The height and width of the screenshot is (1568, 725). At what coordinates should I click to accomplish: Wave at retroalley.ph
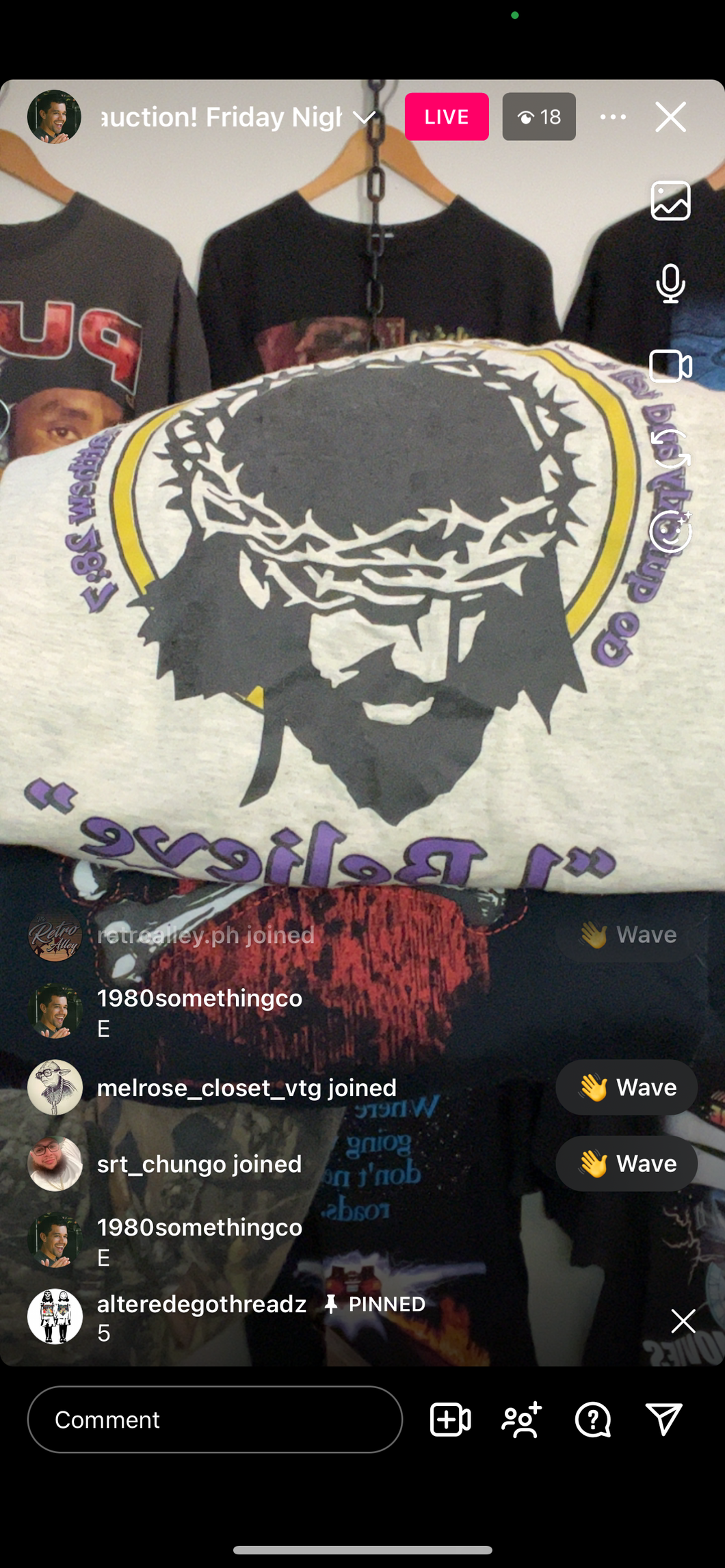click(626, 935)
